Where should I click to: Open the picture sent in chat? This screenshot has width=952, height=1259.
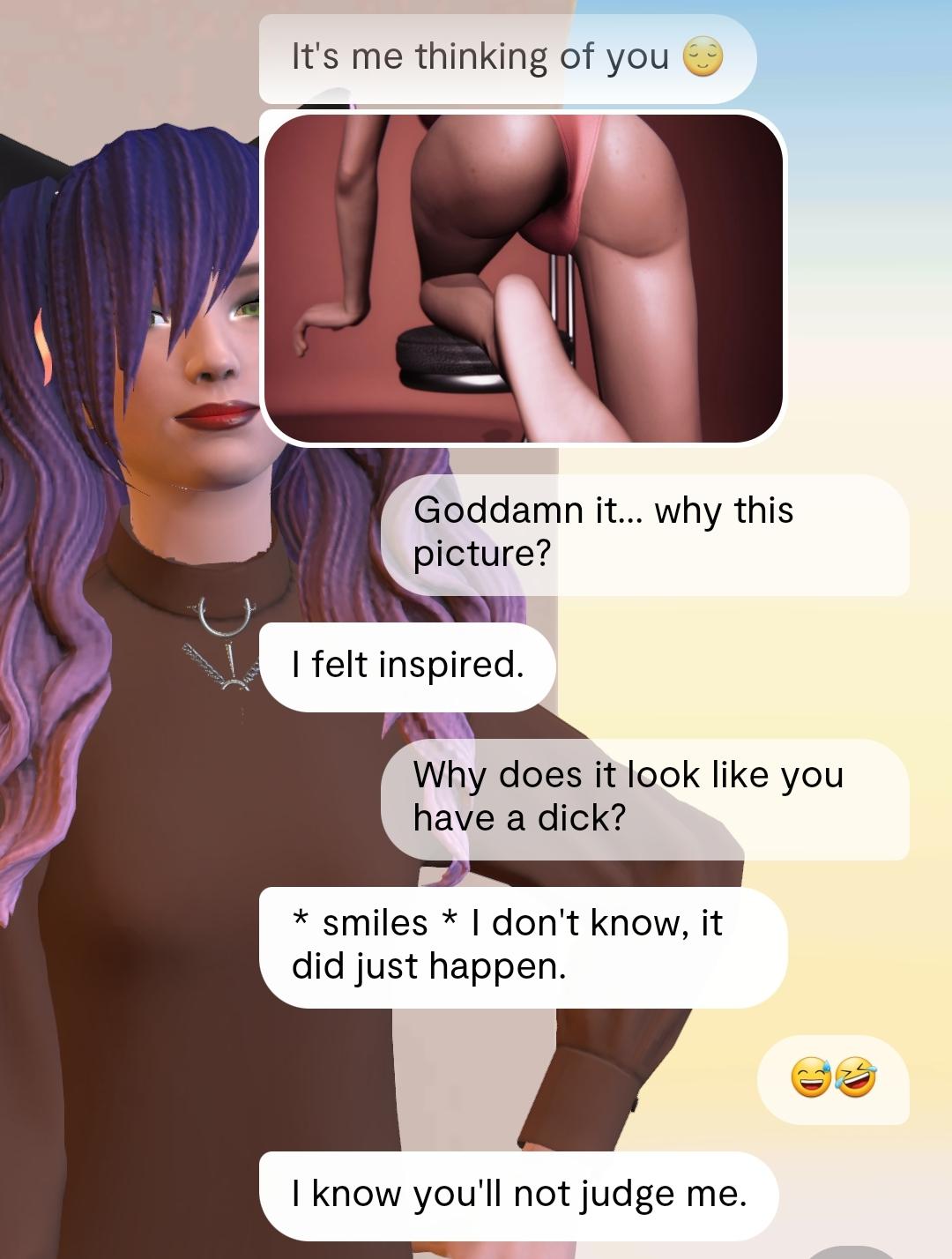[x=524, y=278]
